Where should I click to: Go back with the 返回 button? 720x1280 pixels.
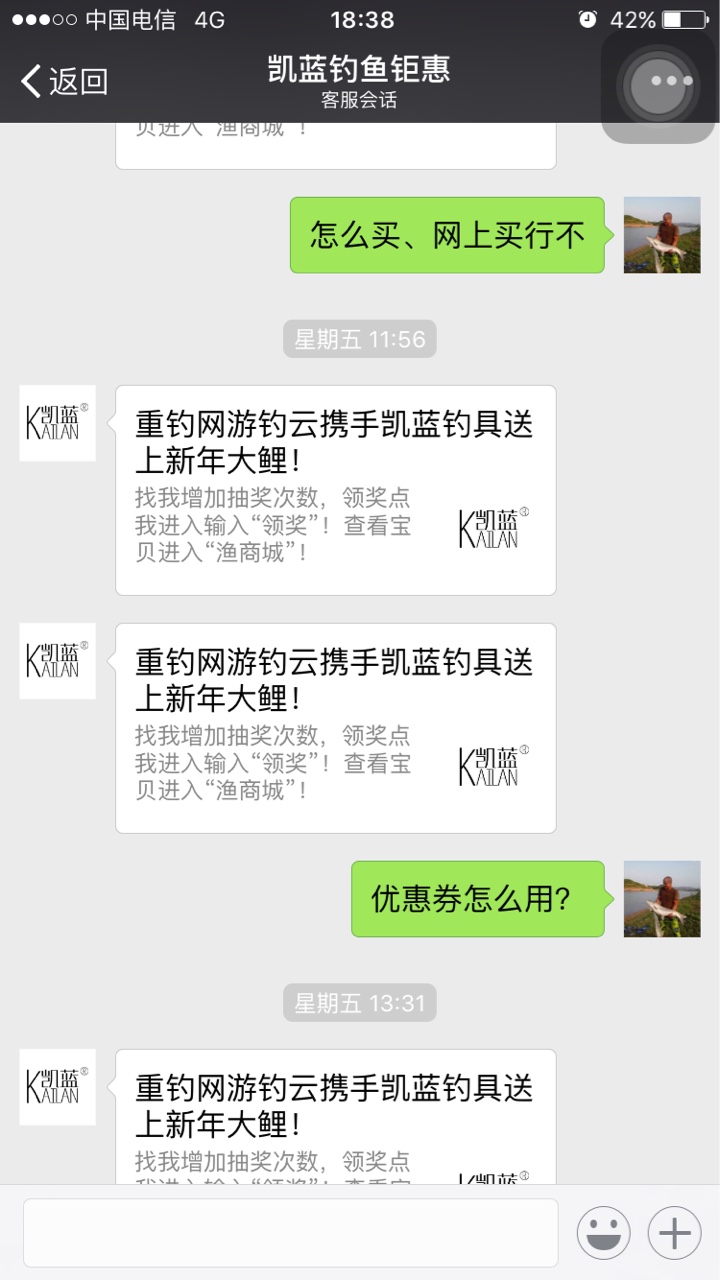coord(64,81)
